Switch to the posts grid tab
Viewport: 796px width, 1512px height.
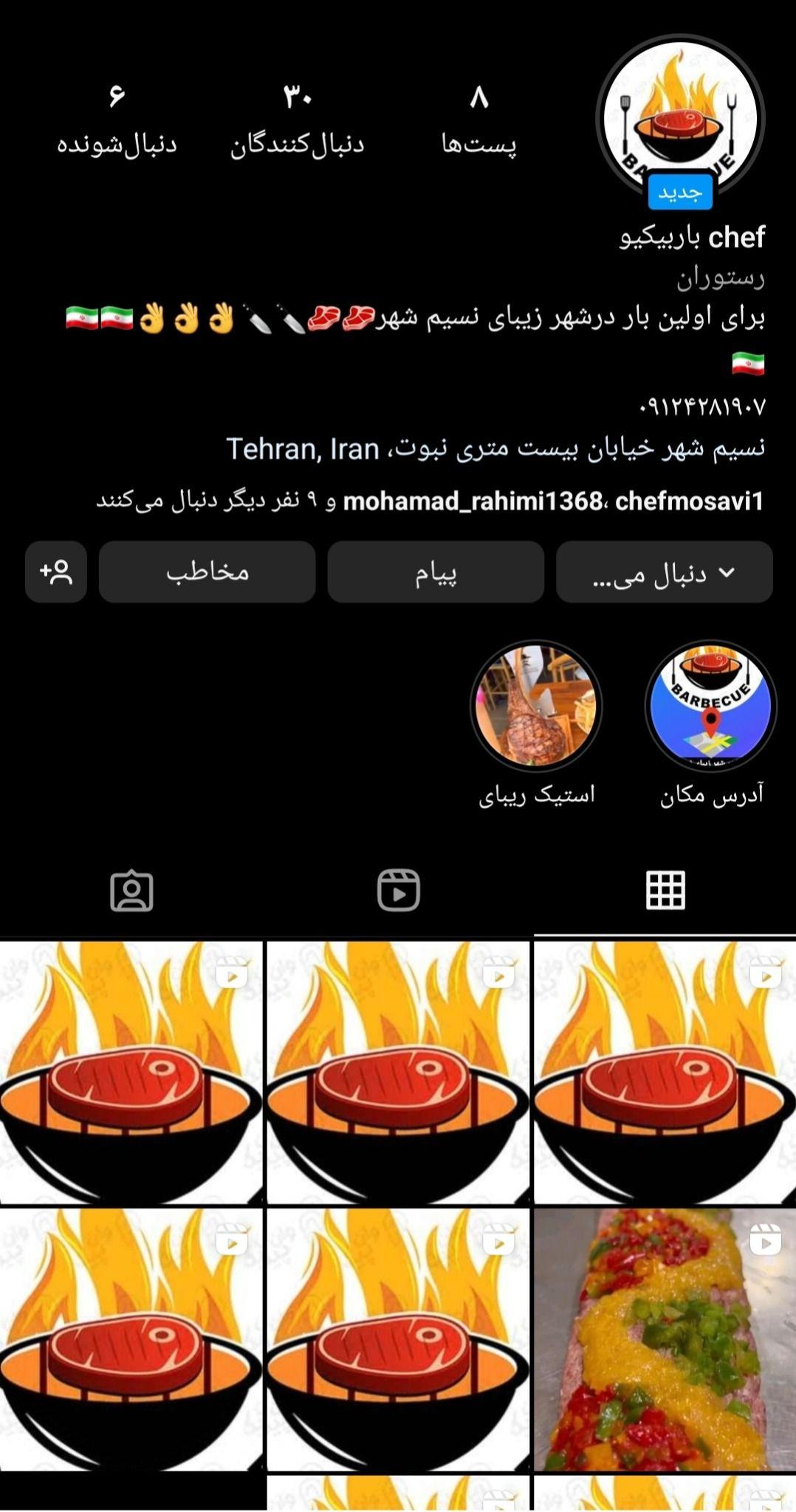(x=665, y=890)
